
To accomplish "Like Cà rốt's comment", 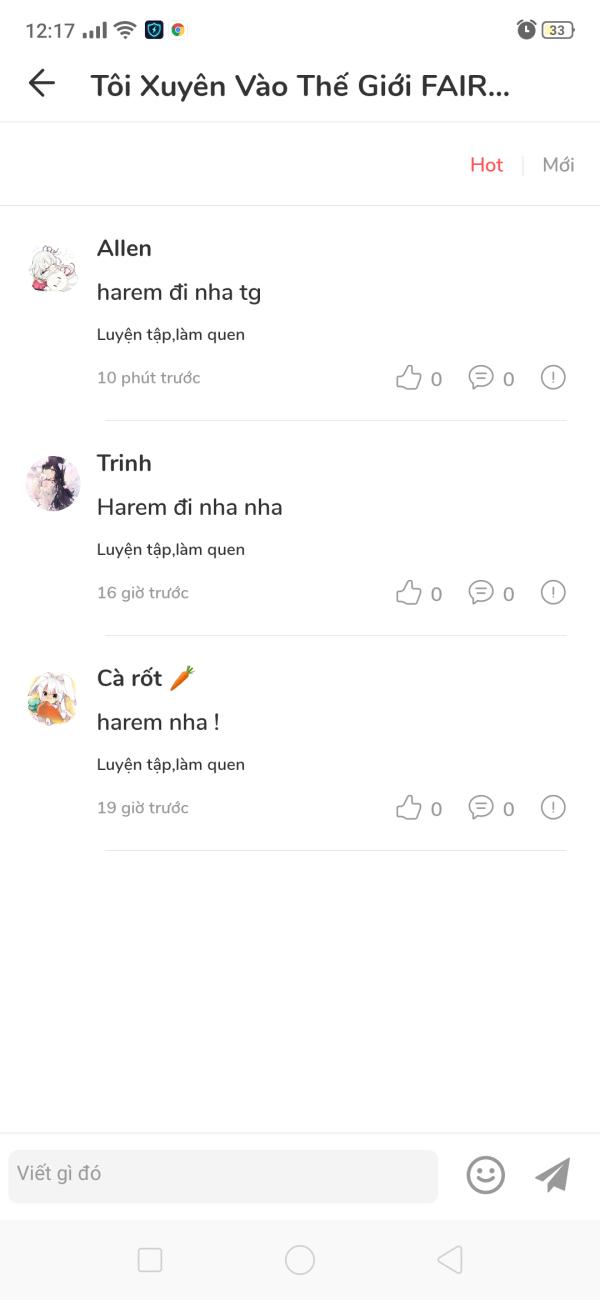I will 409,808.
